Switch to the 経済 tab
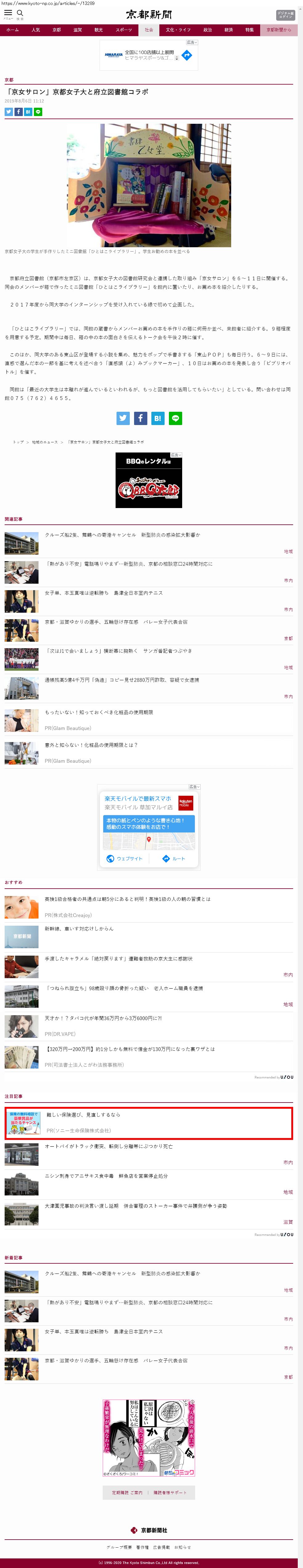The width and height of the screenshot is (303, 1568). coord(228,30)
